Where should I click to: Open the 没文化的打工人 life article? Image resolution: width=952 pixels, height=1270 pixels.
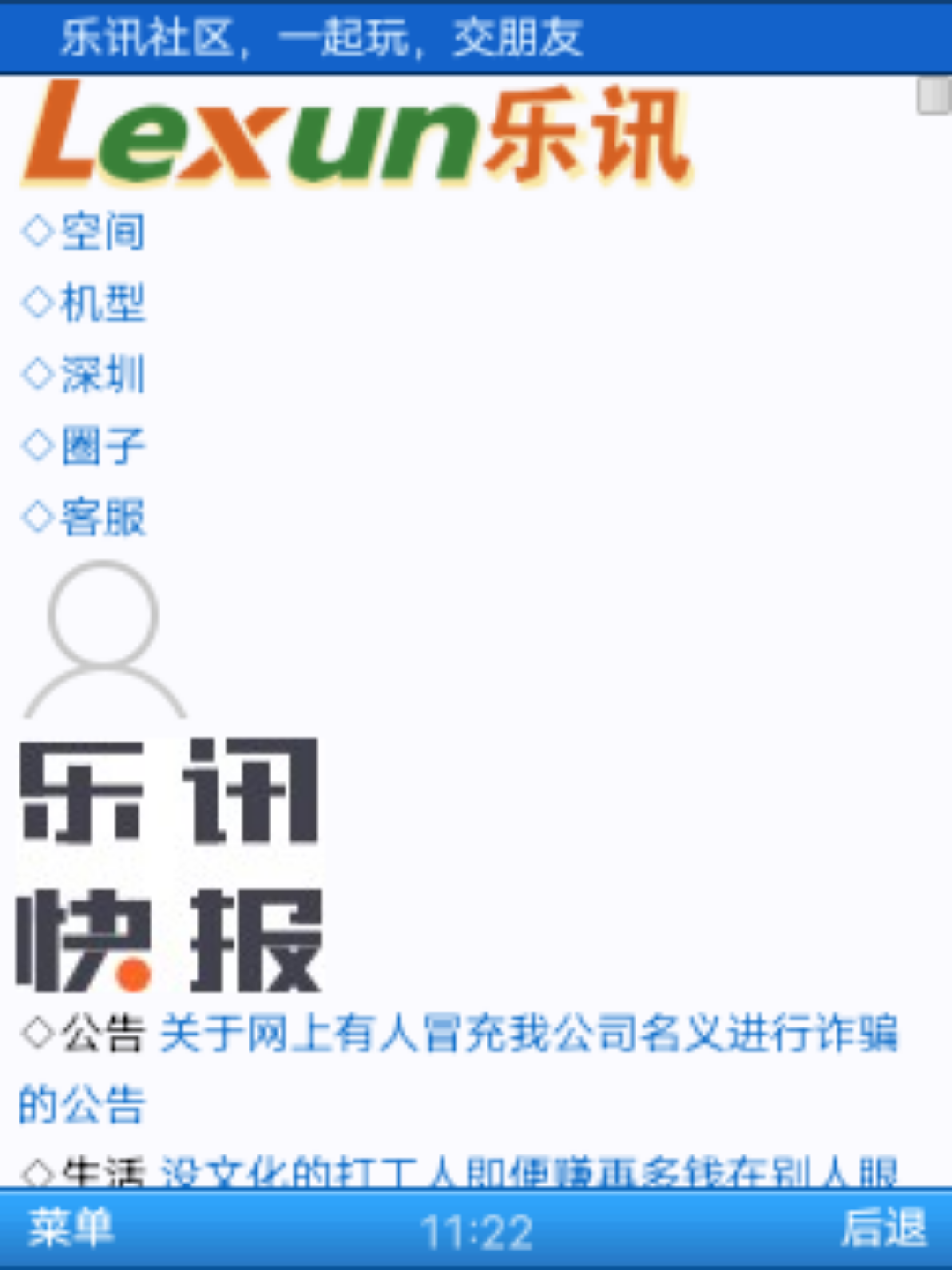click(527, 1171)
